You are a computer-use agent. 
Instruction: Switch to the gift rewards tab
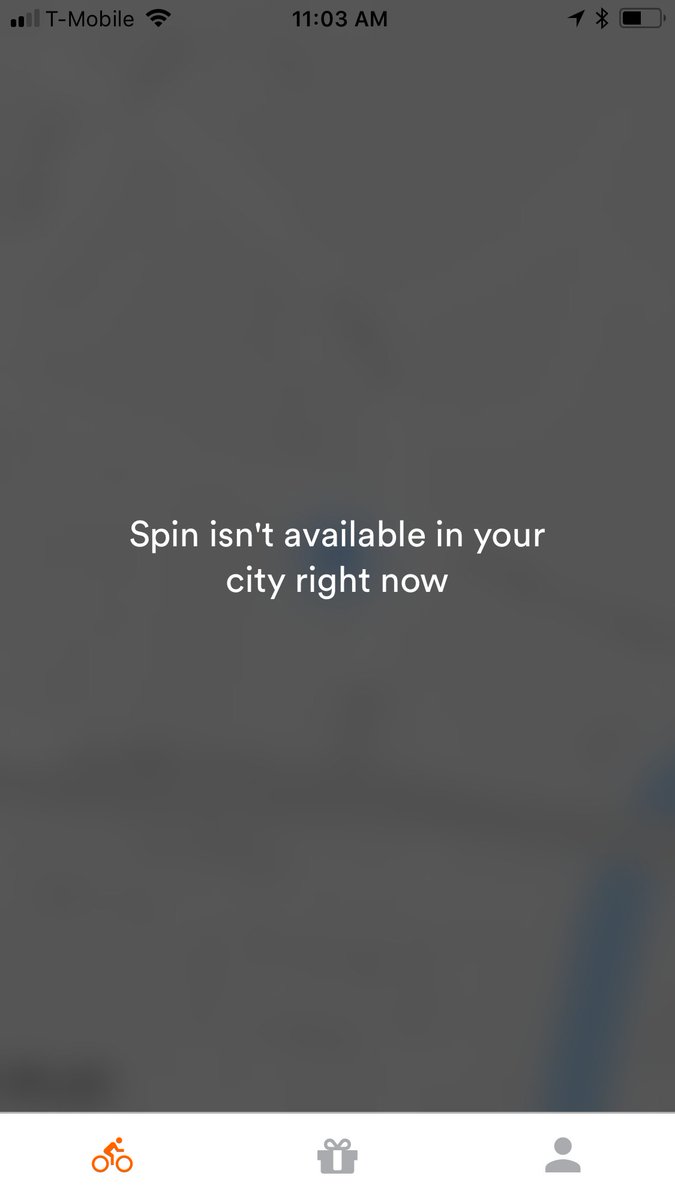coord(337,1155)
